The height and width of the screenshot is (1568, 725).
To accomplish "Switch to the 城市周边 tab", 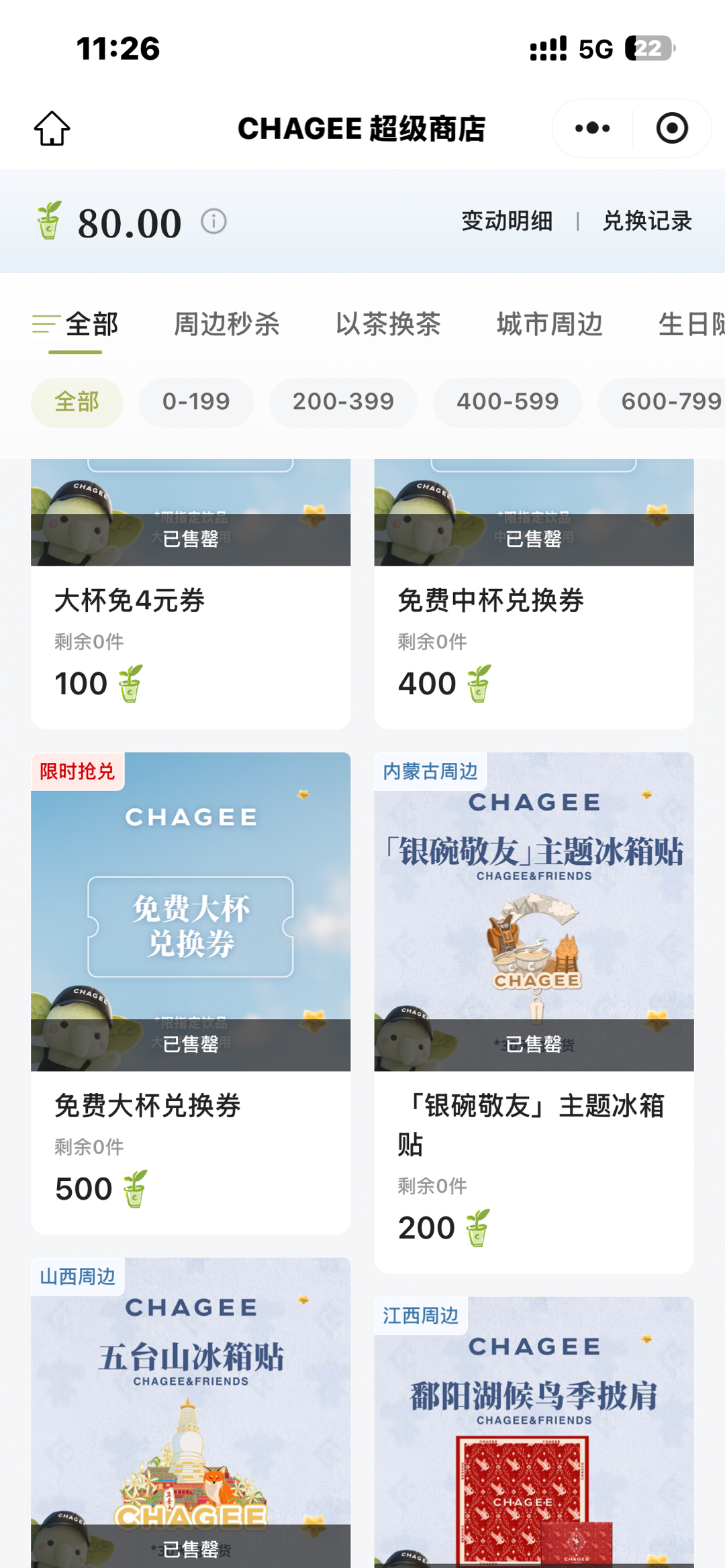I will (550, 325).
